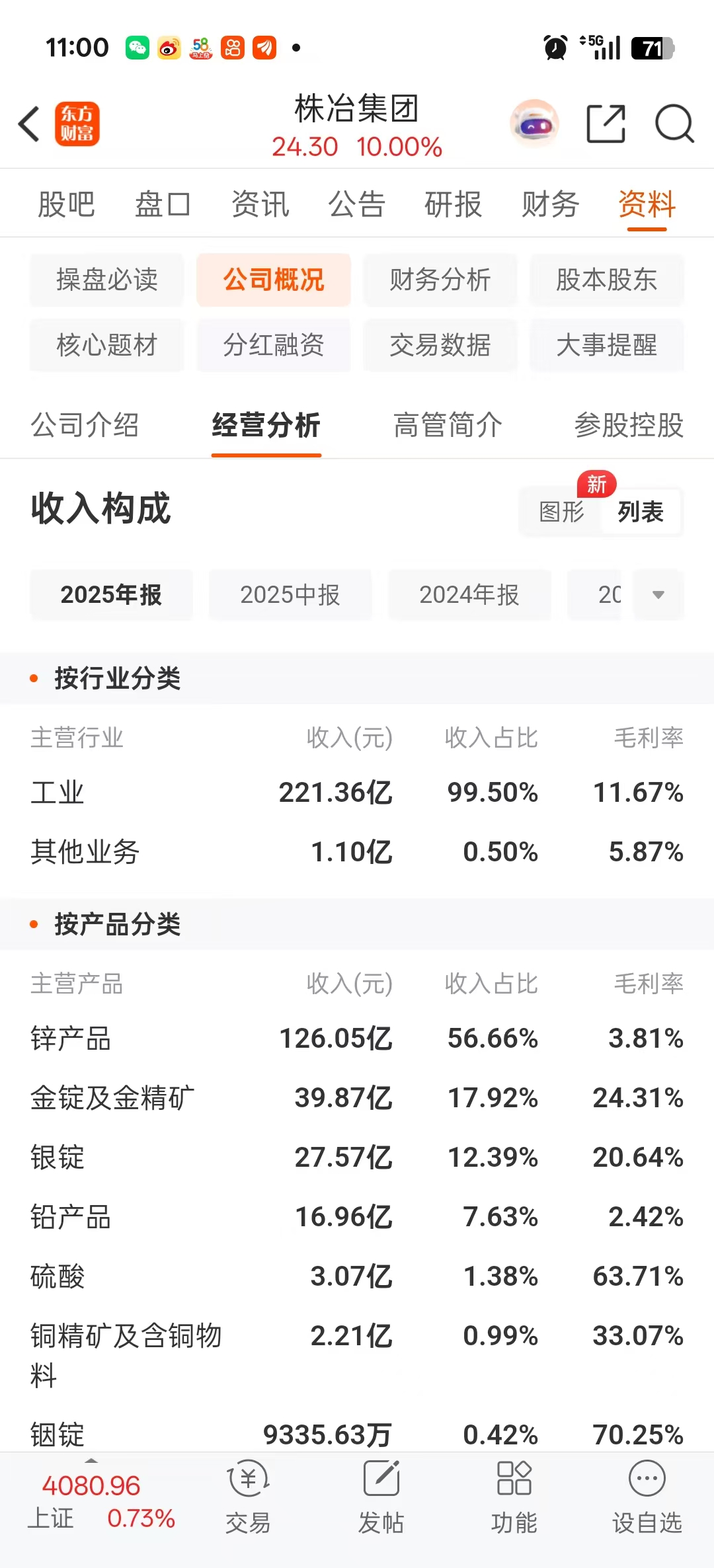Show revenue breakdown as 图形 chart
The image size is (714, 1568).
point(562,512)
